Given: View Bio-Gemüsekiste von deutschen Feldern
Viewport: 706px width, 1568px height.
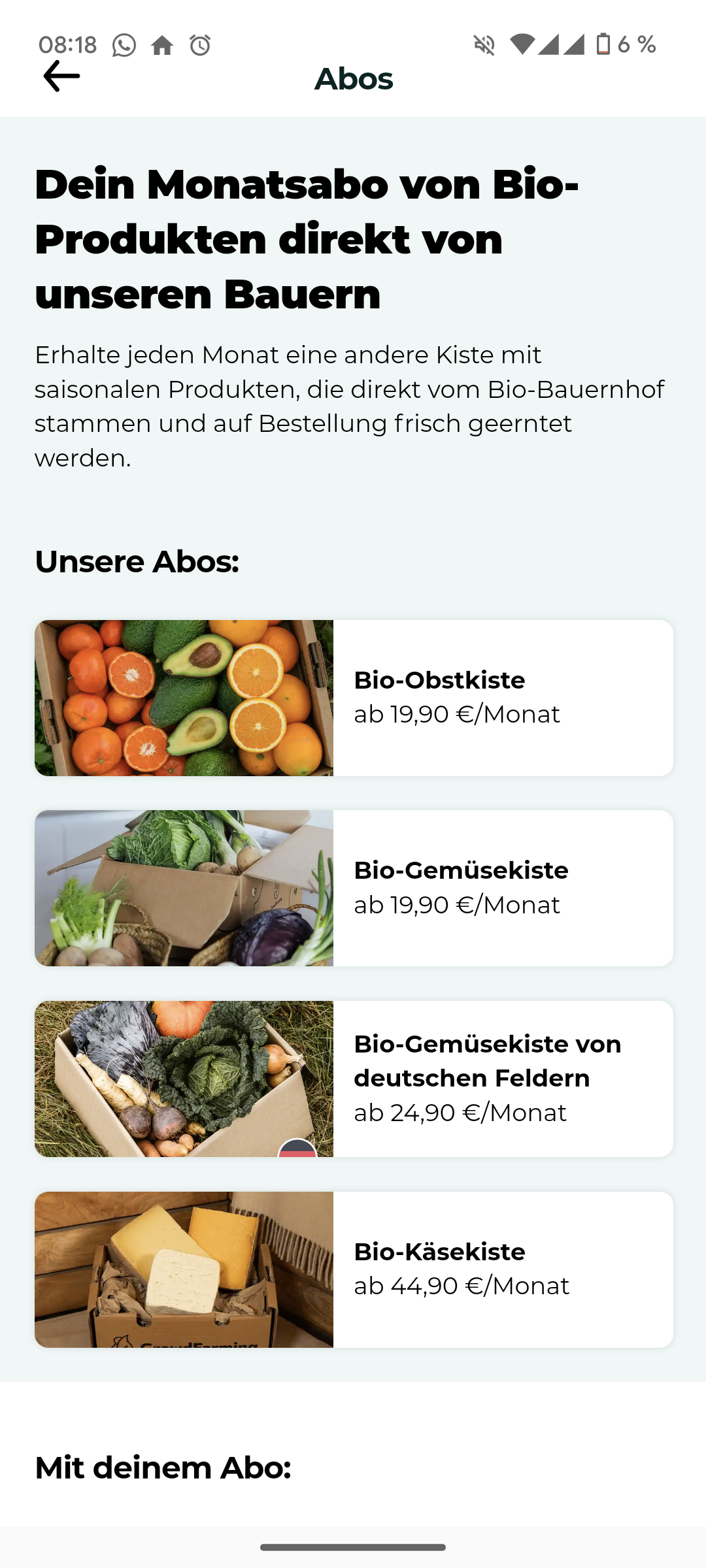Looking at the screenshot, I should pos(354,1079).
